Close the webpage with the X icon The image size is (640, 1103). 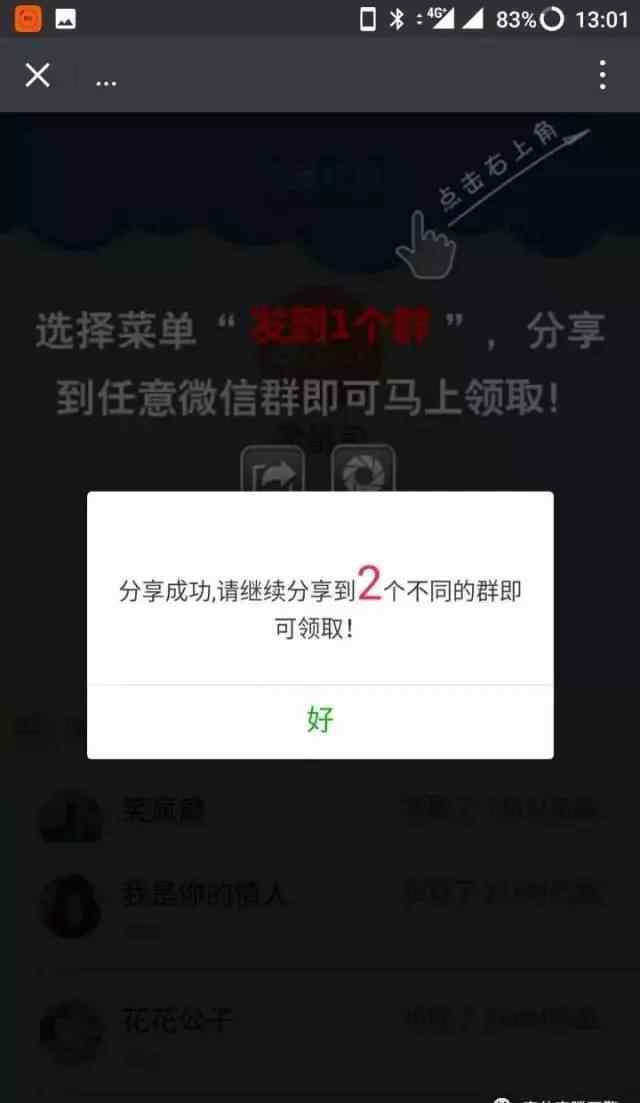point(37,75)
